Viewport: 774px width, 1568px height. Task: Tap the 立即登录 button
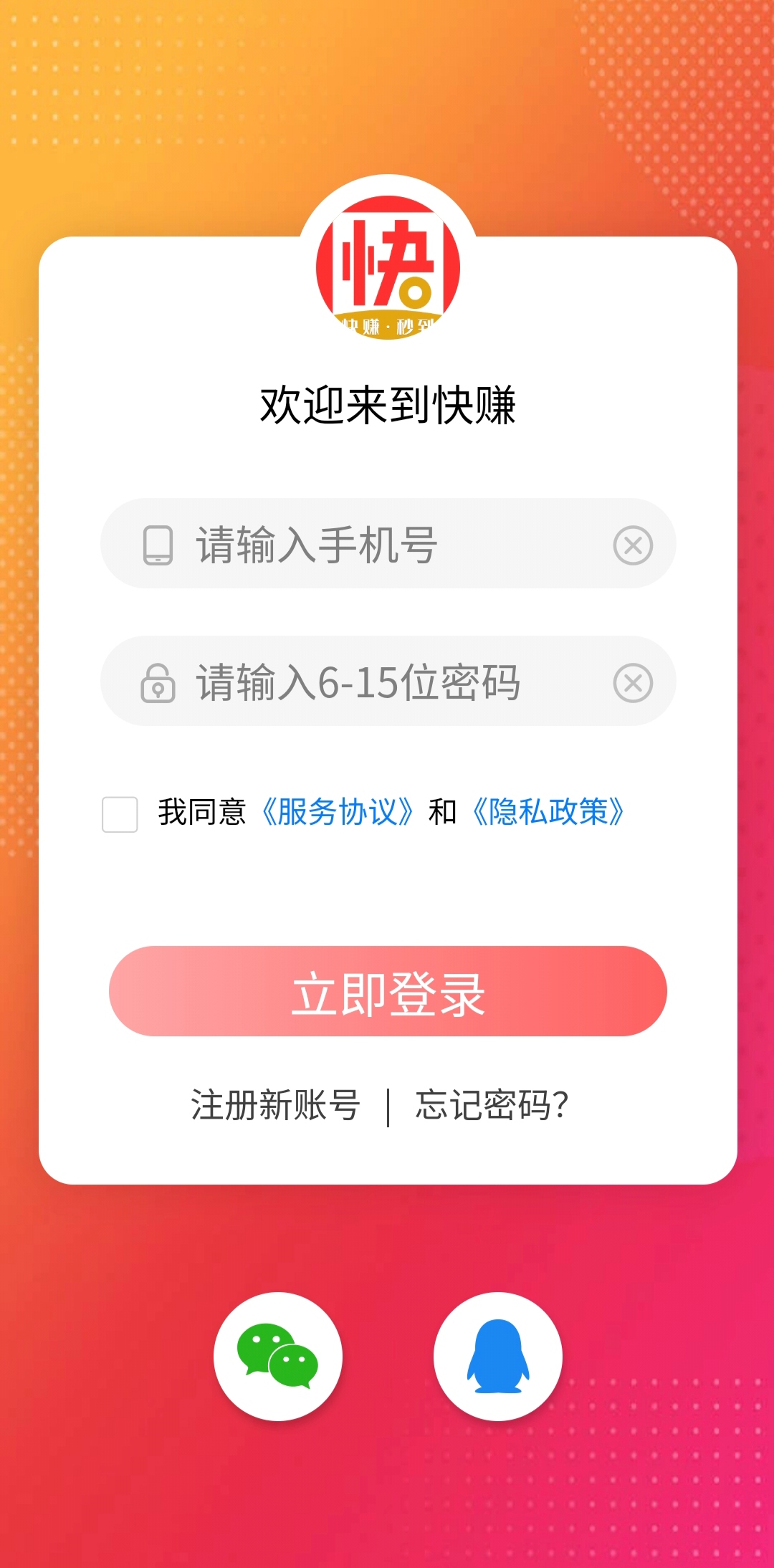pyautogui.click(x=388, y=991)
